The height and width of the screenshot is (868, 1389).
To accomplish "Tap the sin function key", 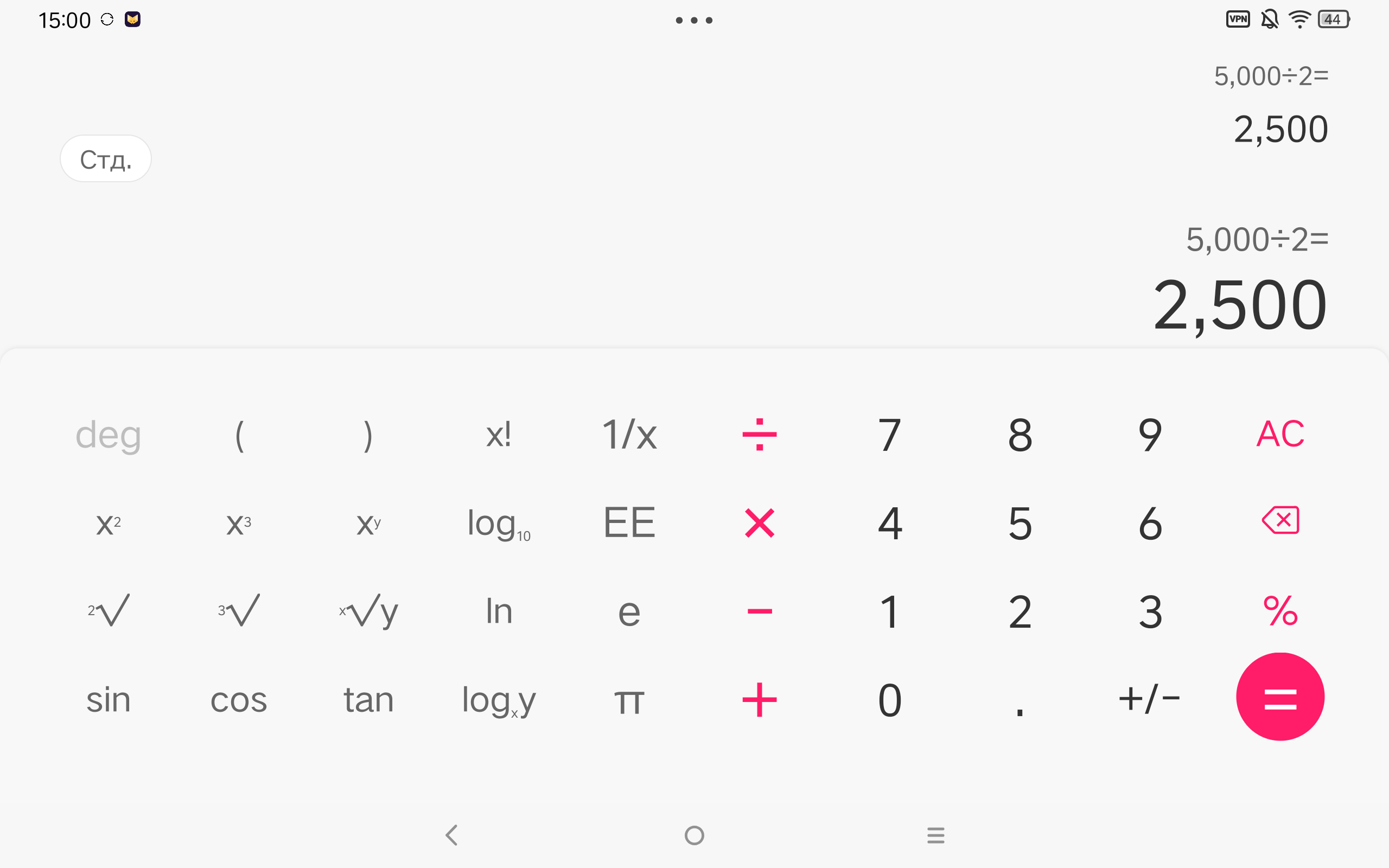I will (x=109, y=700).
